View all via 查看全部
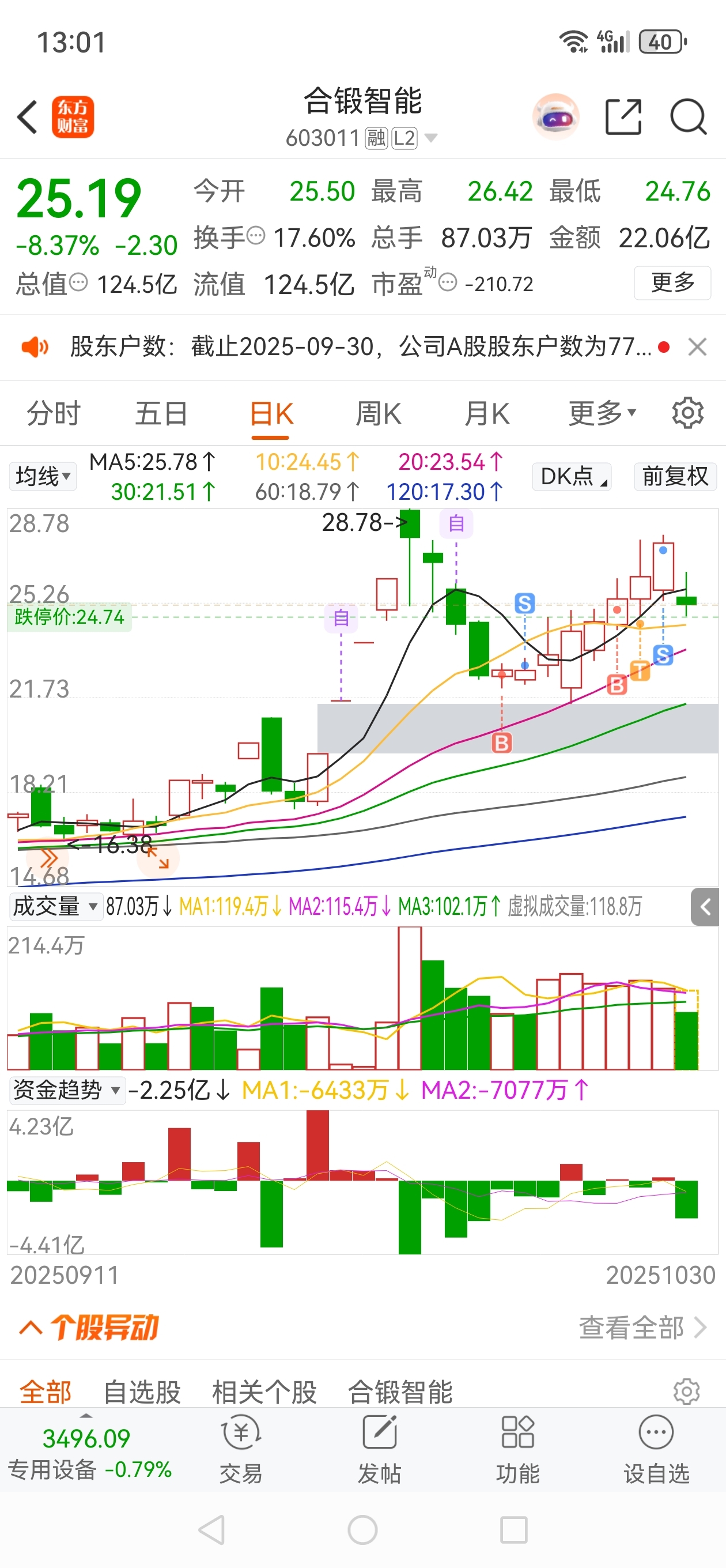 [x=642, y=1327]
